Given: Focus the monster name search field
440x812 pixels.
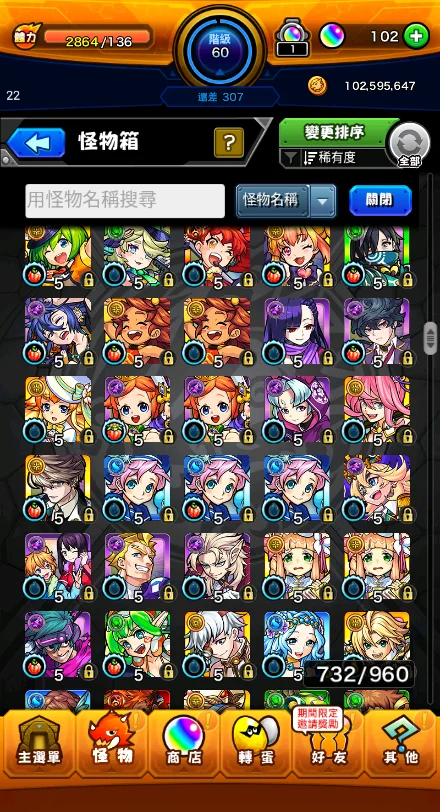Looking at the screenshot, I should pyautogui.click(x=125, y=200).
